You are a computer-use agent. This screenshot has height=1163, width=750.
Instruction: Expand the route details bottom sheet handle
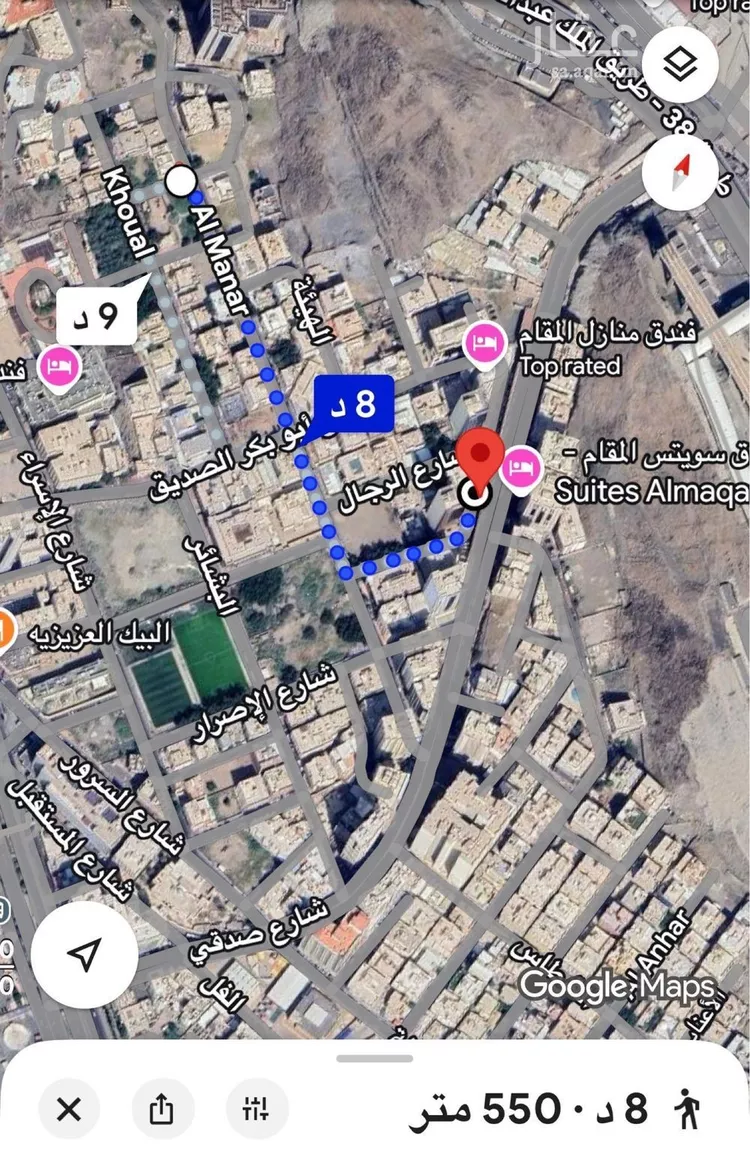tap(374, 1058)
